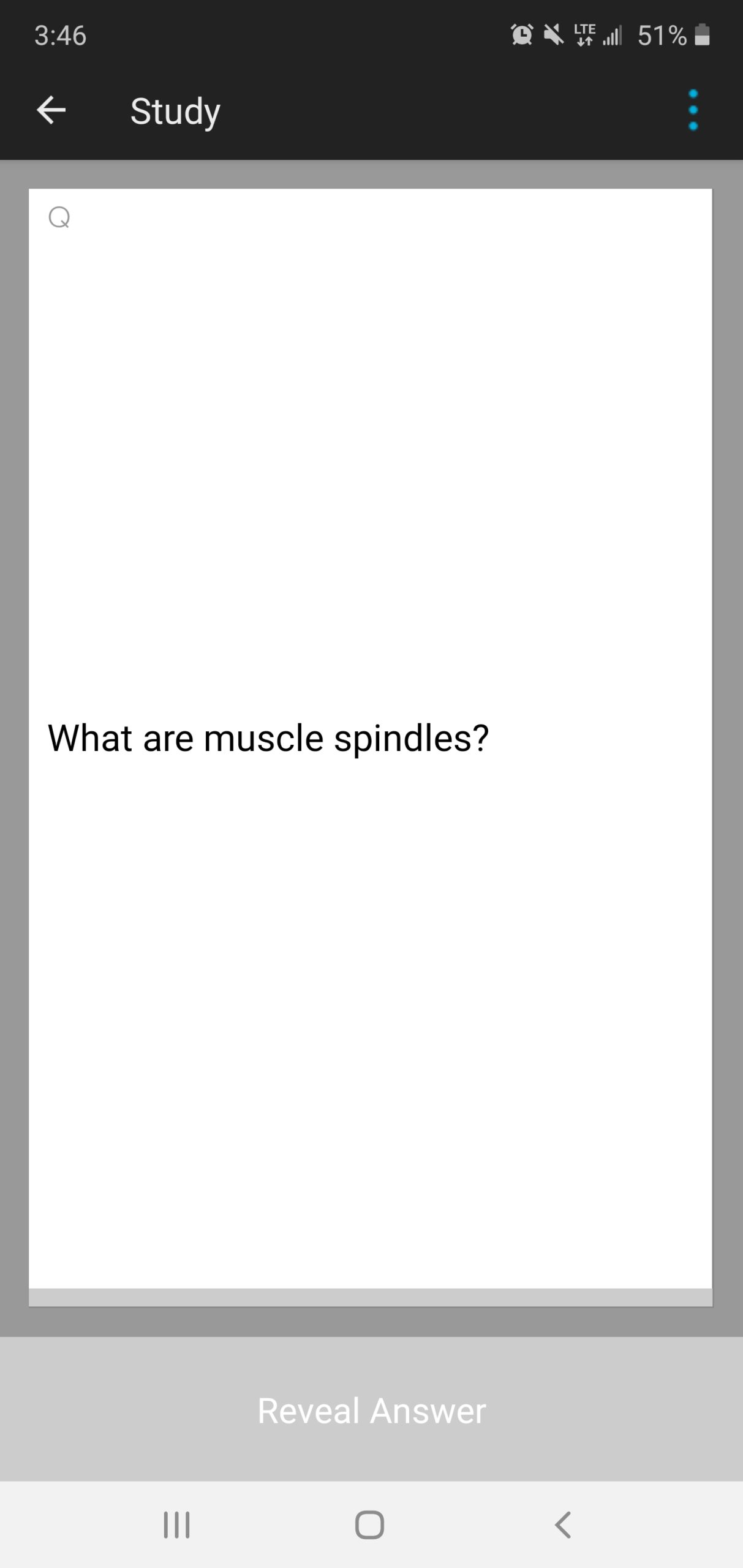Click the muted sound status bar icon

(x=552, y=36)
